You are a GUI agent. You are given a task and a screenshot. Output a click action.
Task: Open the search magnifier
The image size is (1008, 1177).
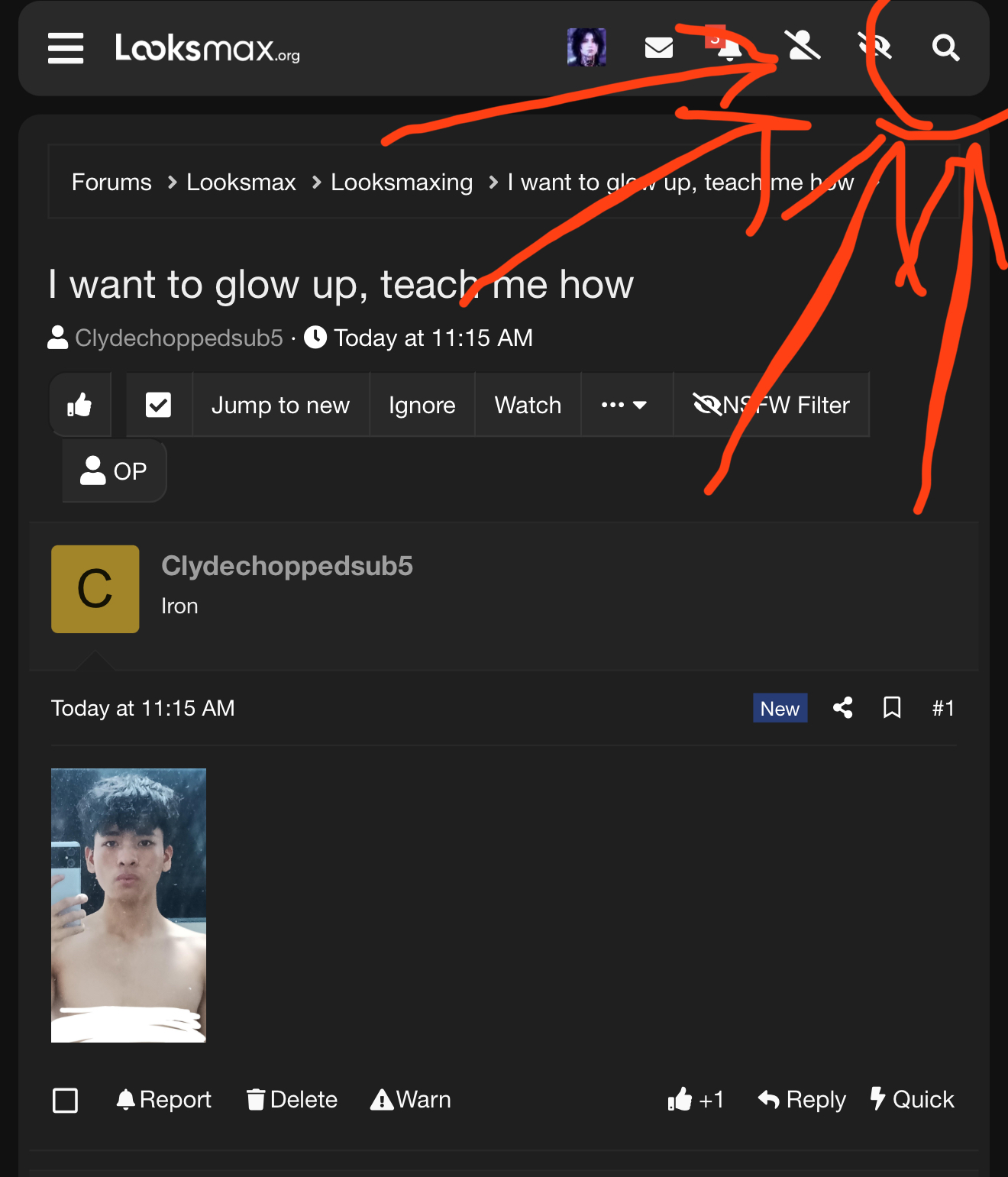coord(945,48)
